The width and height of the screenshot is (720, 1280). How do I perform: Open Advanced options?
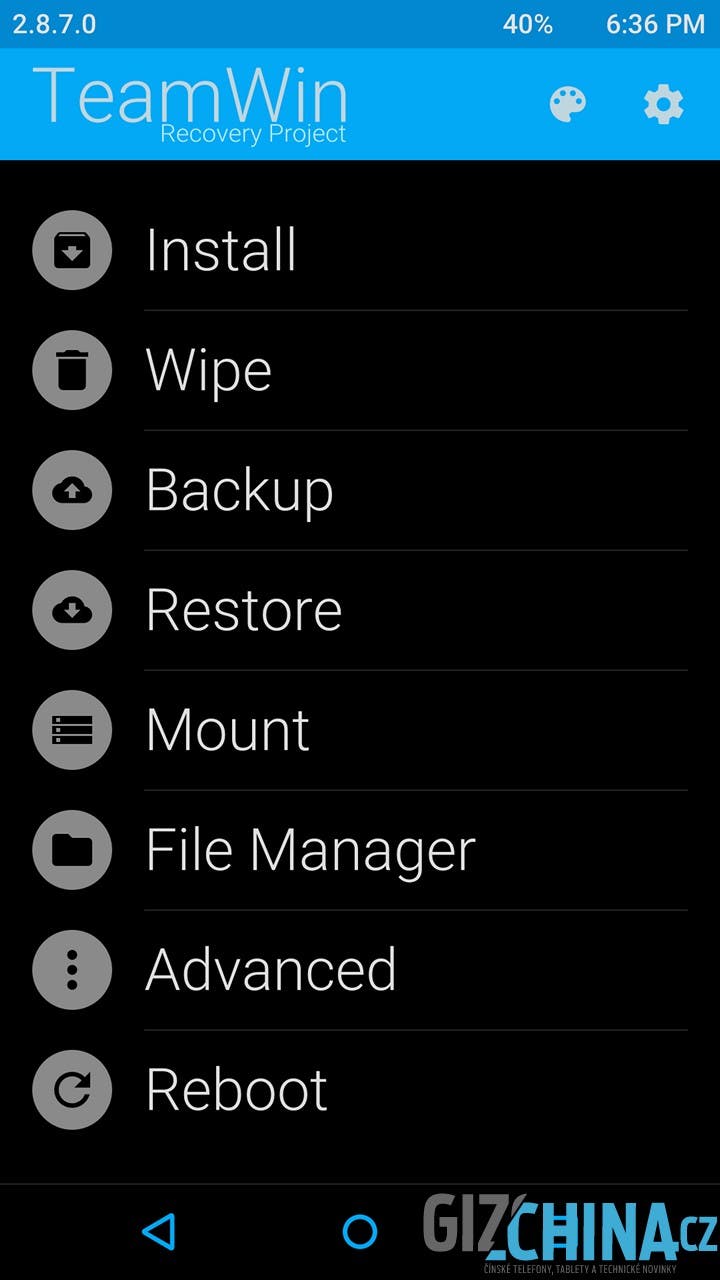point(360,970)
